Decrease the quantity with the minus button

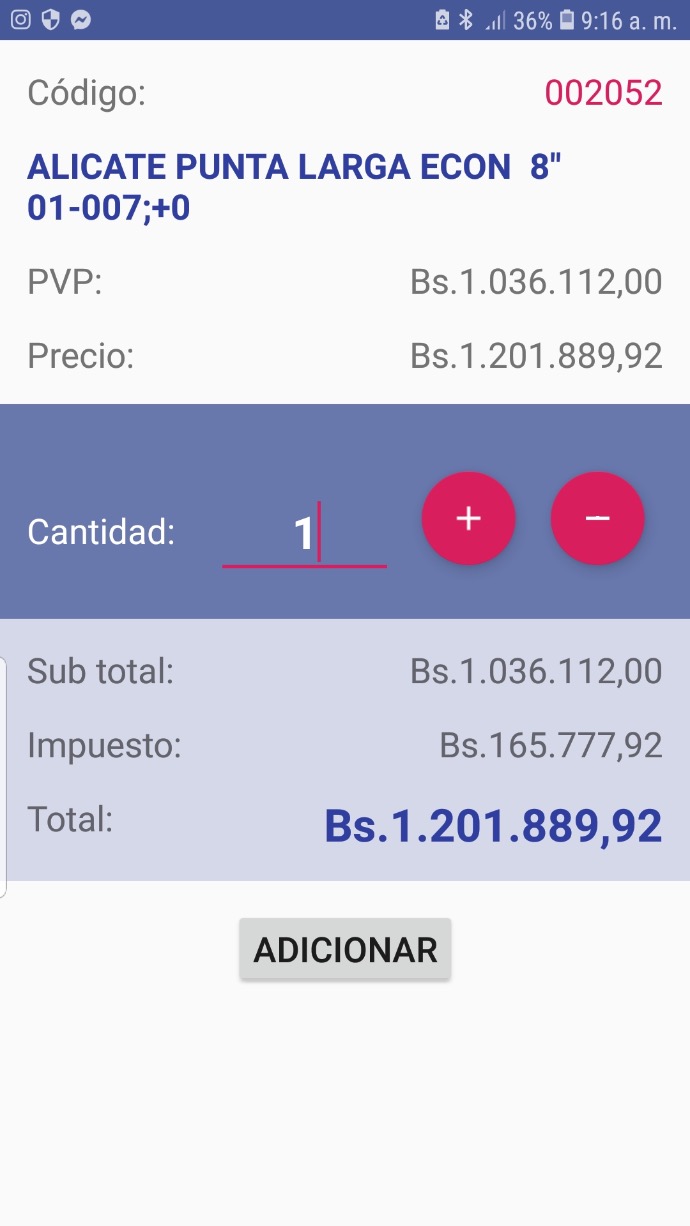pyautogui.click(x=598, y=518)
